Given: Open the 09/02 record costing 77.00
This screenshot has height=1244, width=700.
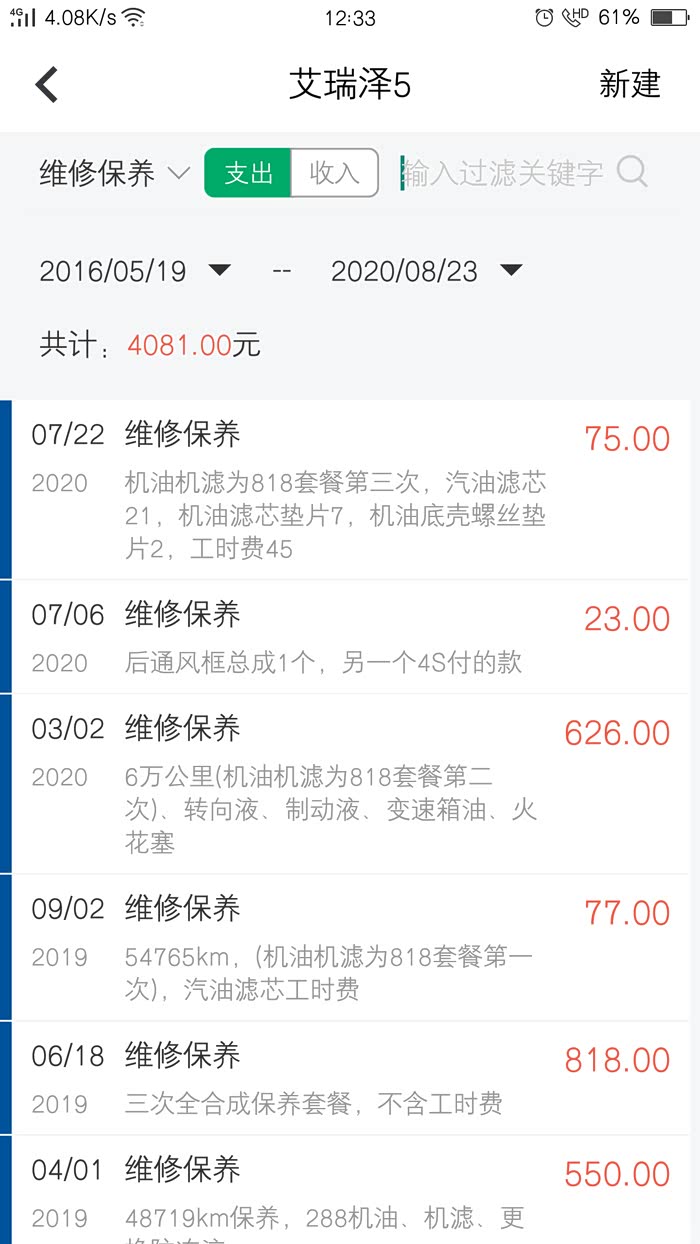Looking at the screenshot, I should coord(350,947).
